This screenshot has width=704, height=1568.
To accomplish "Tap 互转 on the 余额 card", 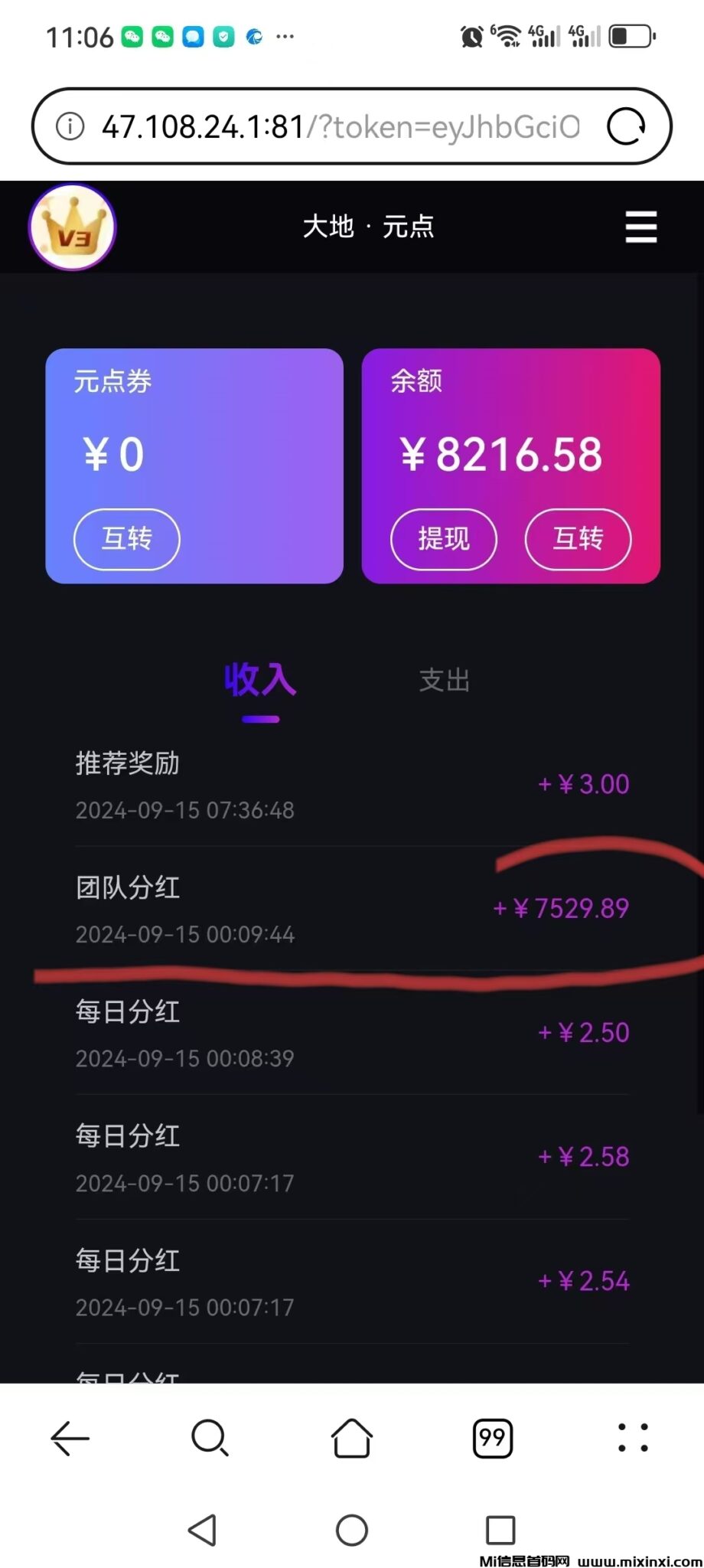I will [578, 539].
